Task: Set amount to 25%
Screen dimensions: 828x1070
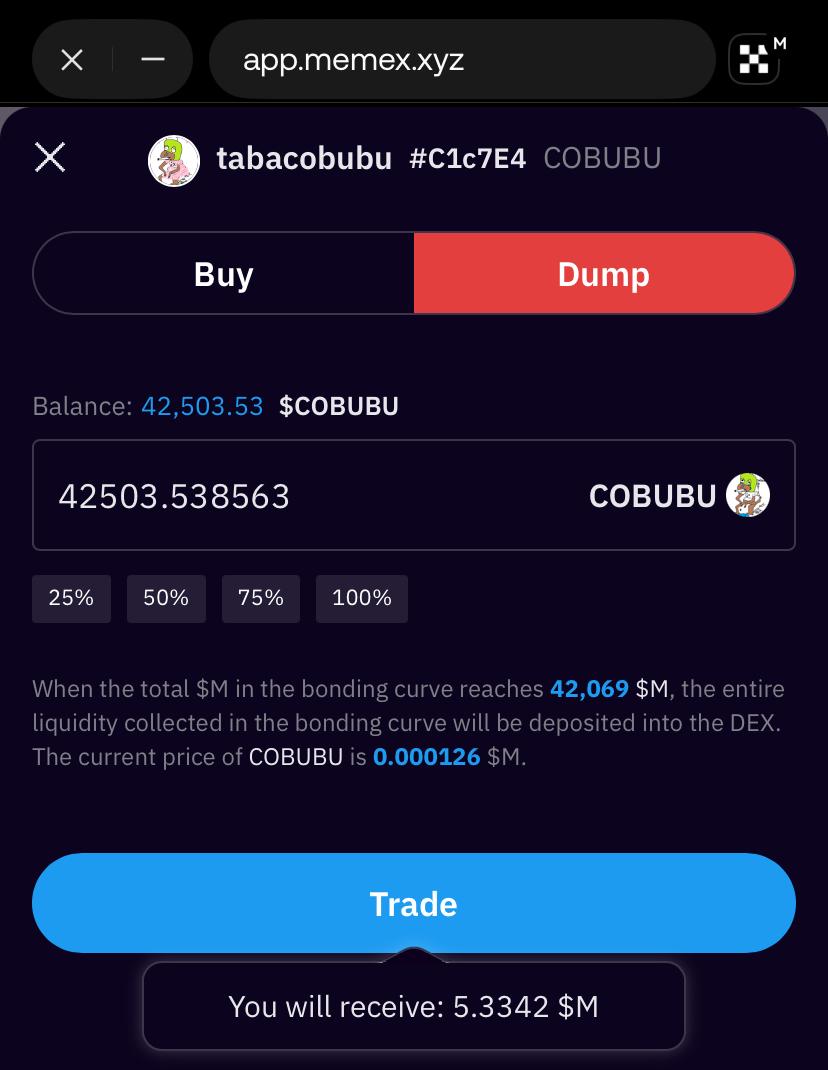Action: click(x=71, y=598)
